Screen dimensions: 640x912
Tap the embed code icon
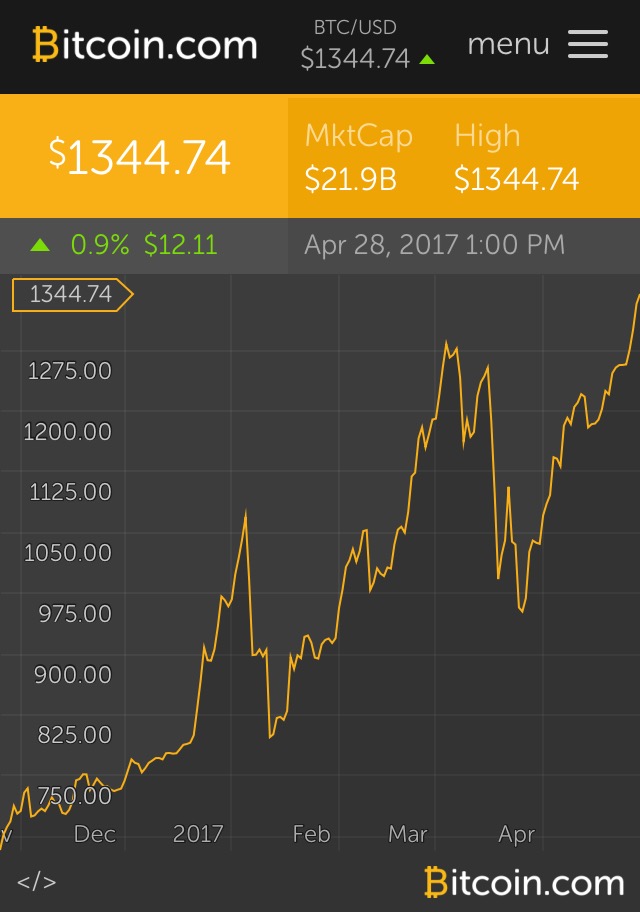point(37,881)
